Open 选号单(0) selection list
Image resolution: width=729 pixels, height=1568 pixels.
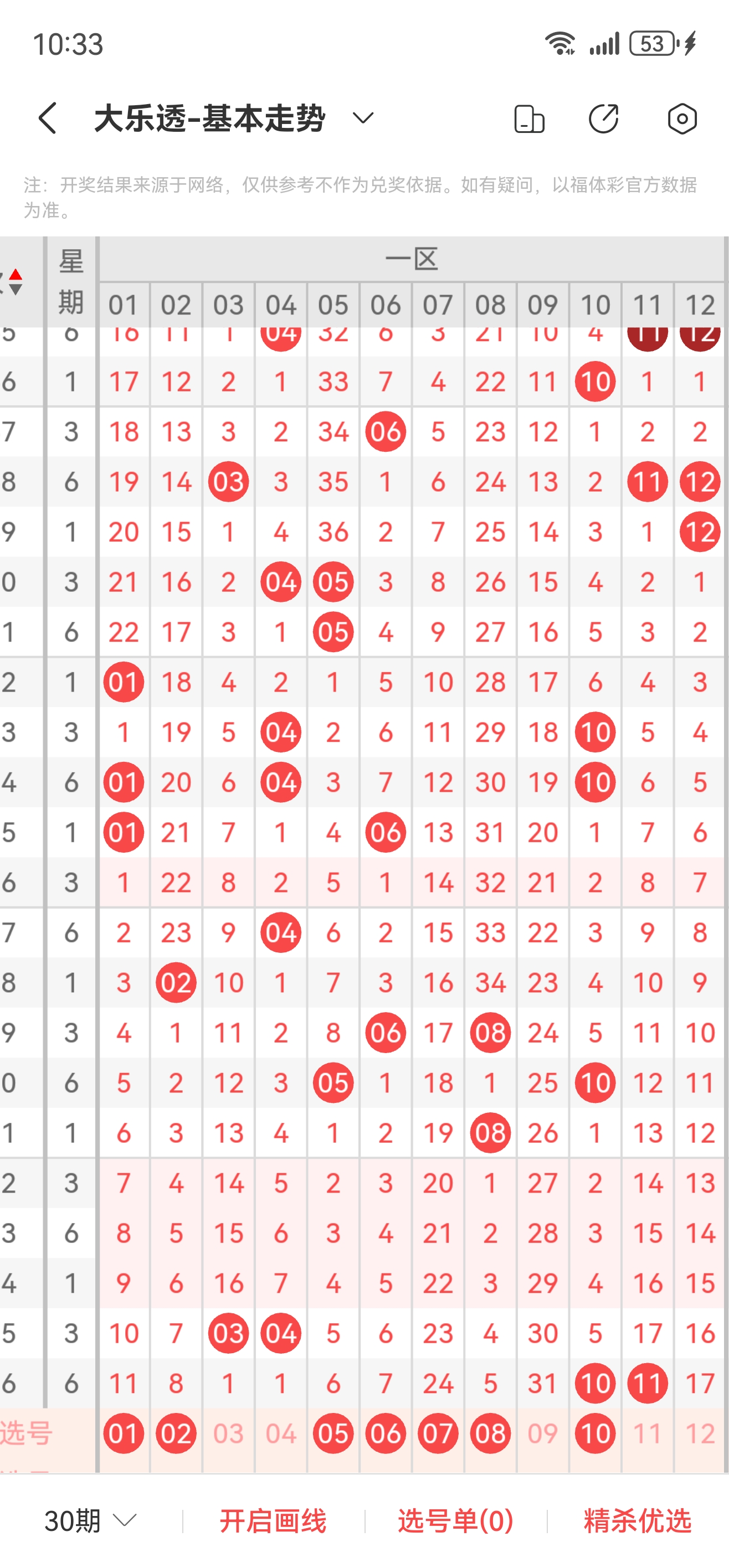(455, 1521)
